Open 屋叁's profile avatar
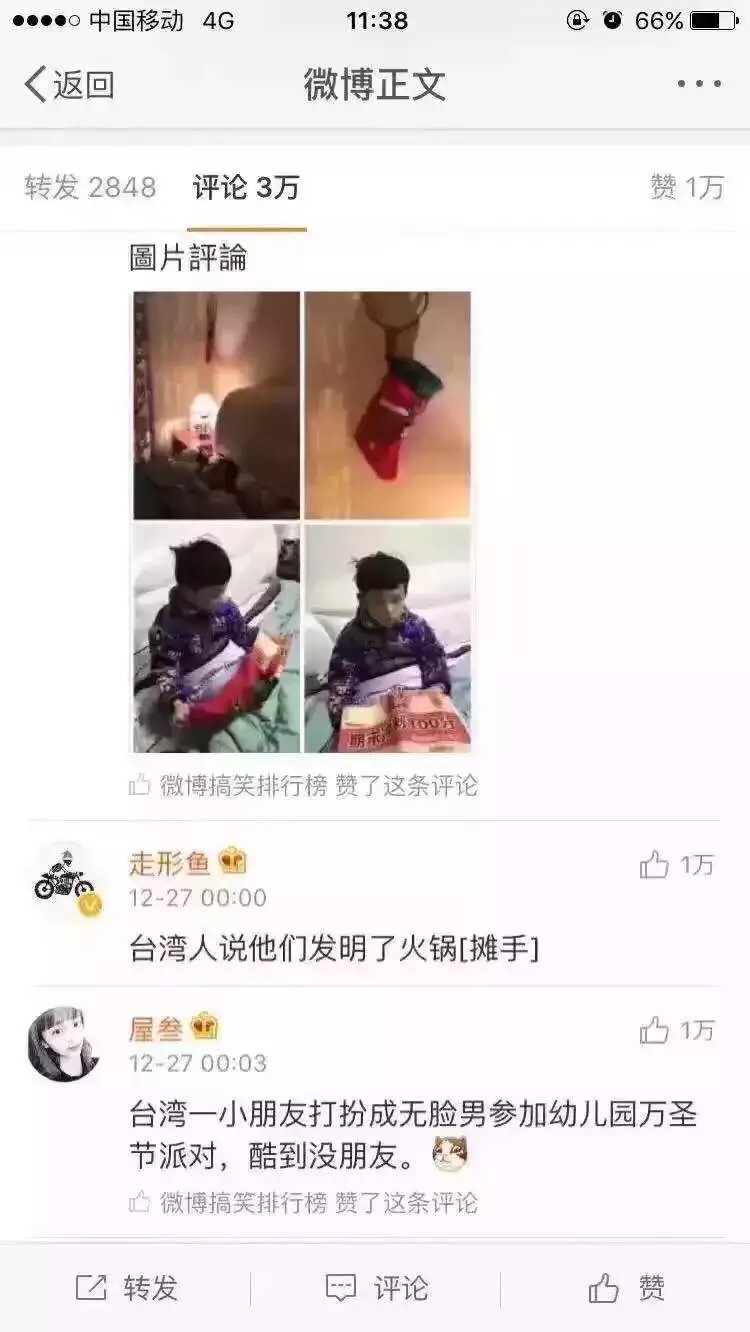The image size is (750, 1332). (64, 1045)
